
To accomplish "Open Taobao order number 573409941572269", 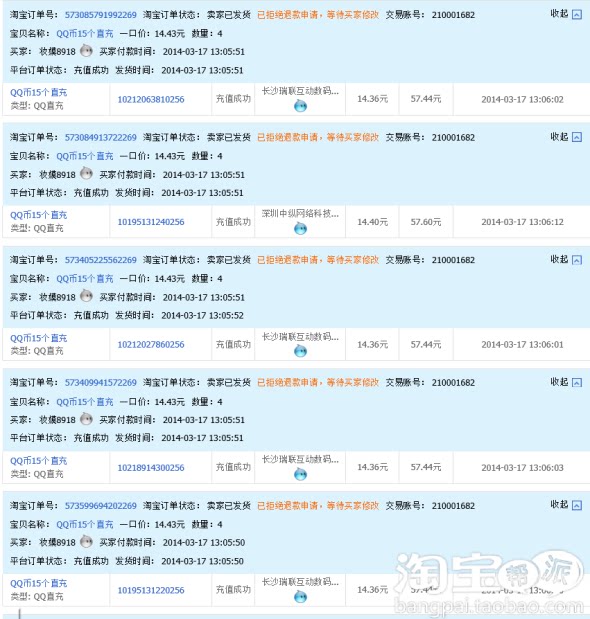I will (x=101, y=383).
